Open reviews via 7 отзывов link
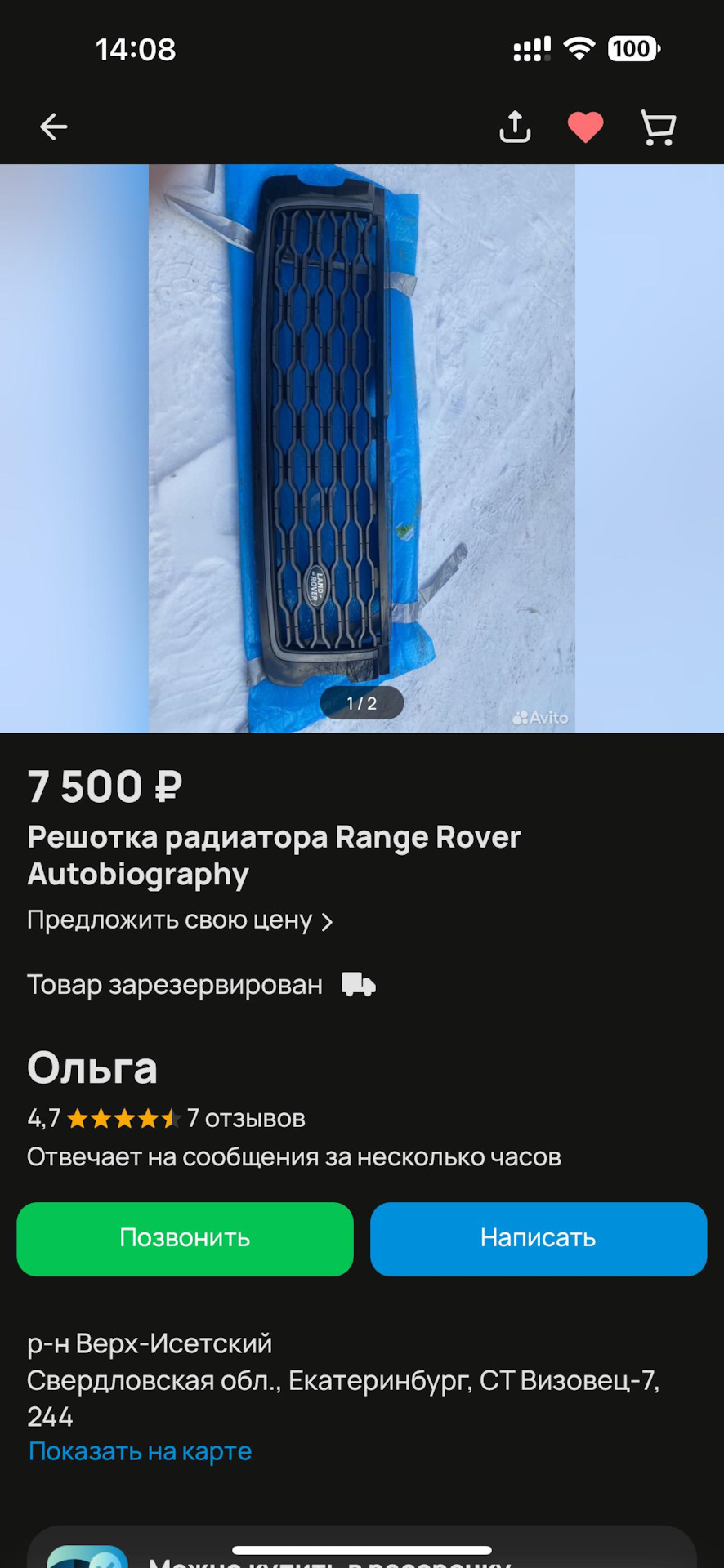 [245, 1118]
